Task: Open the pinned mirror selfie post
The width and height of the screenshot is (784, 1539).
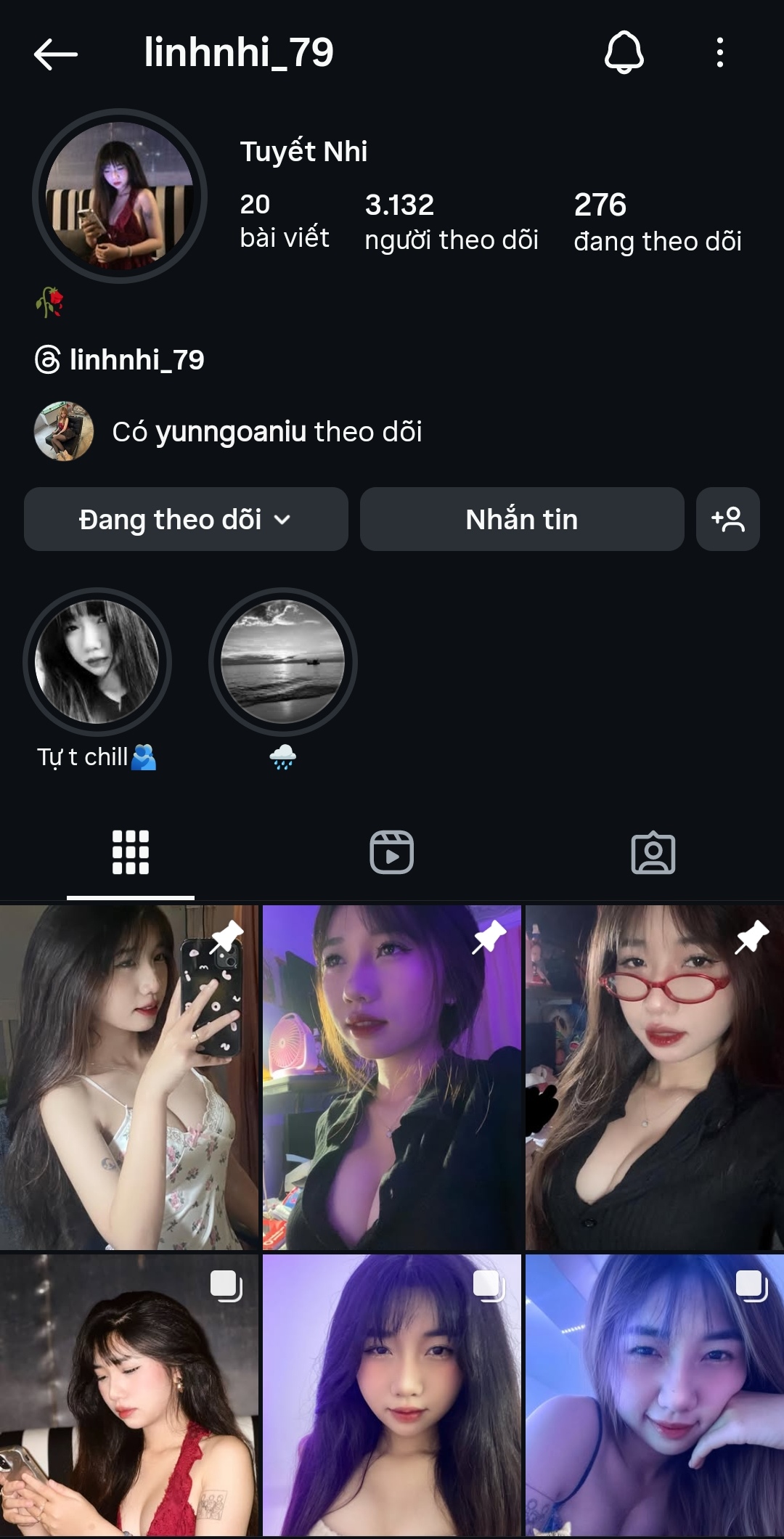Action: coord(129,1077)
